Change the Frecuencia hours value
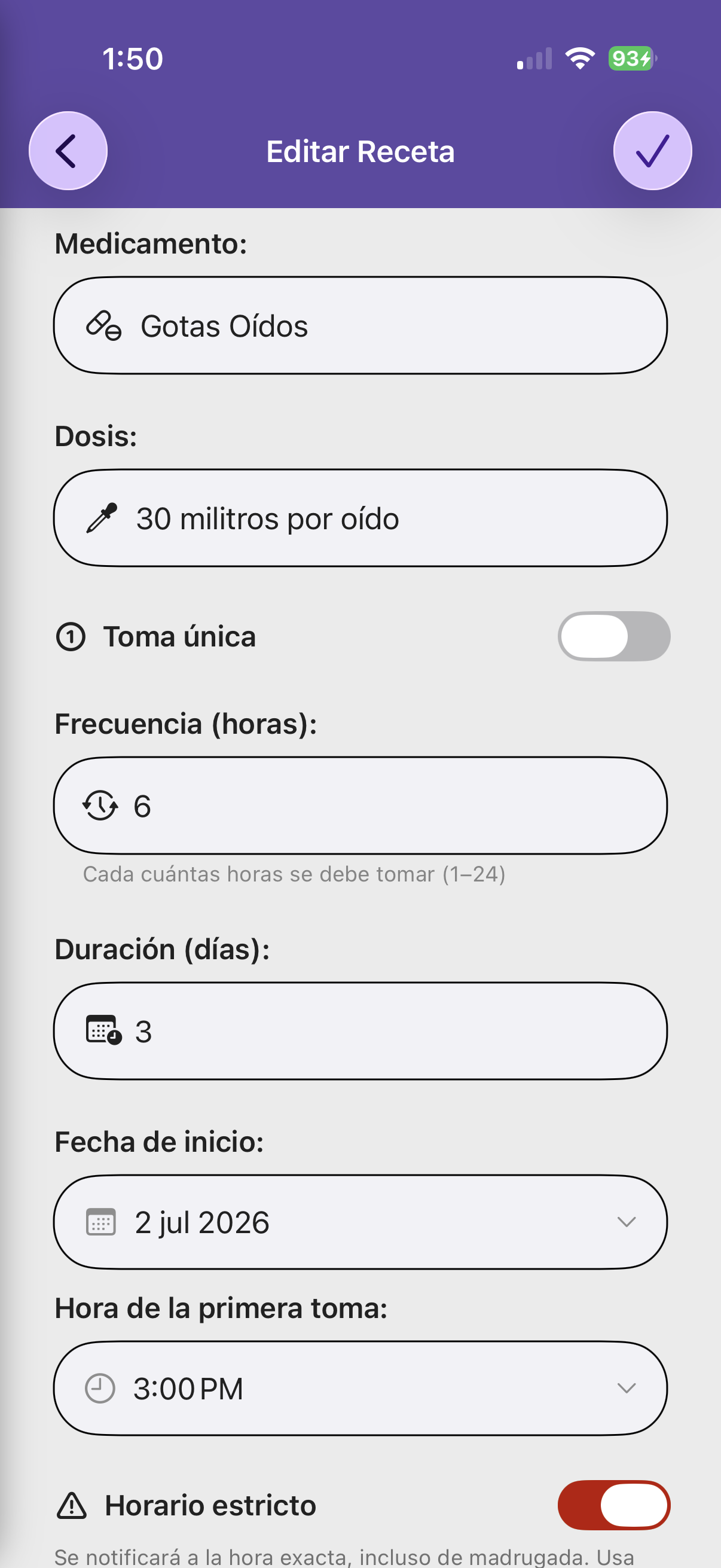 tap(360, 806)
